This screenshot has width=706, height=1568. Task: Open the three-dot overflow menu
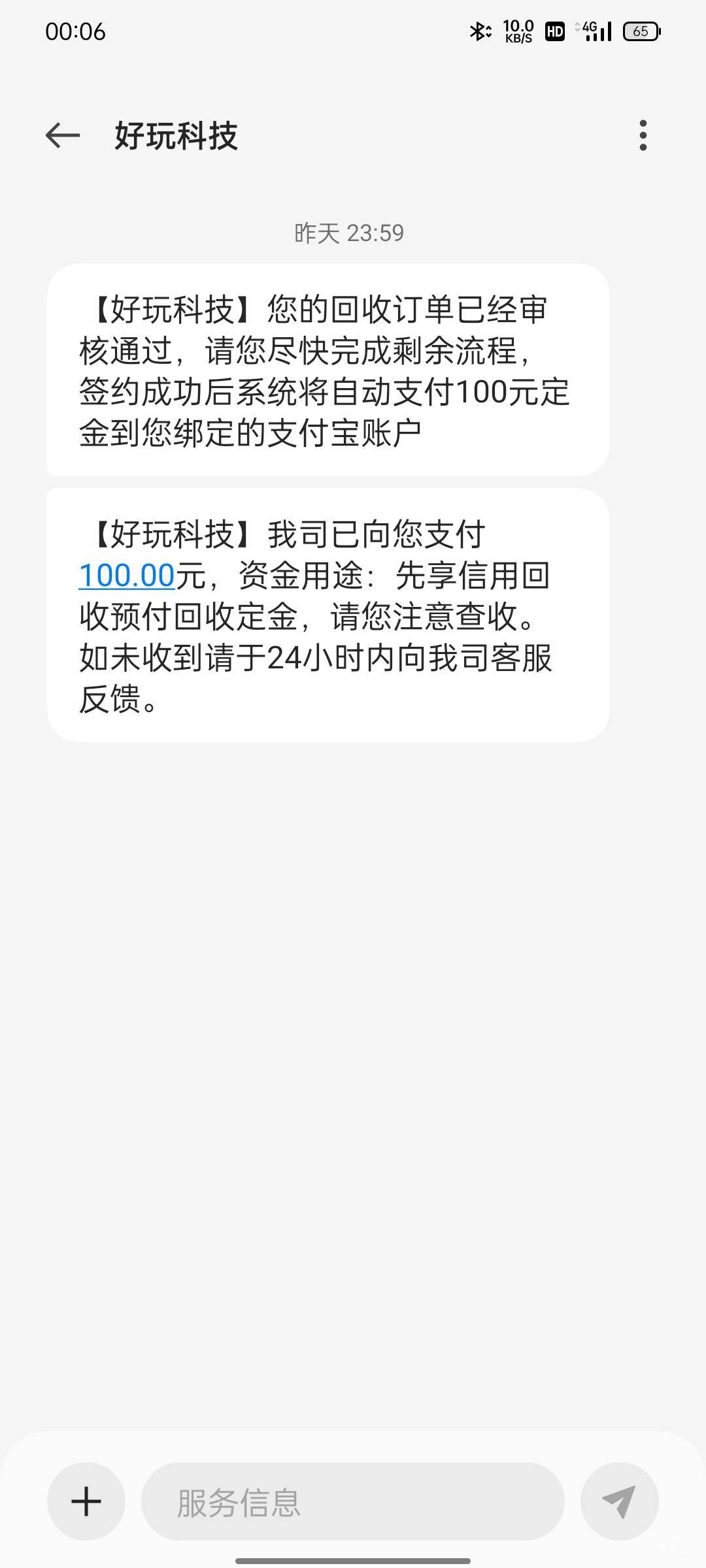pyautogui.click(x=643, y=135)
